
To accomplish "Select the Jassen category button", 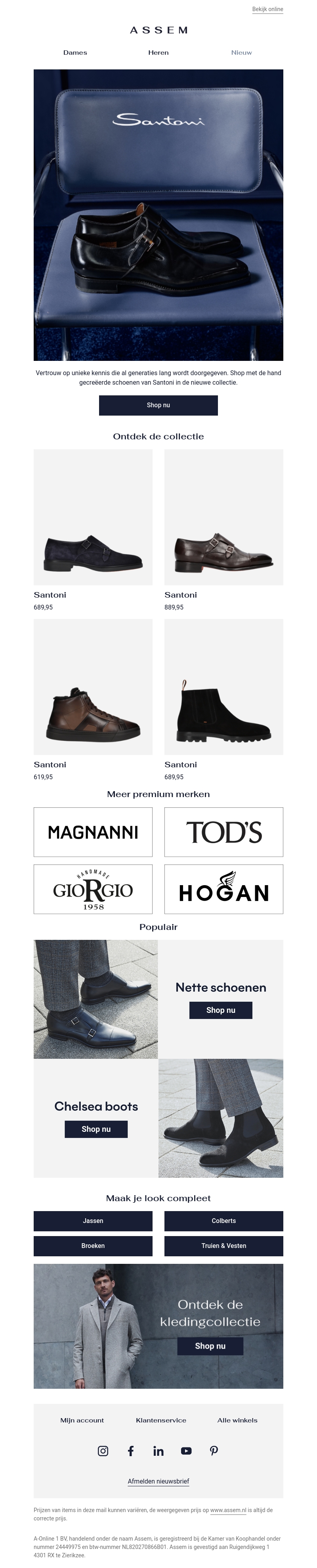I will (92, 1221).
